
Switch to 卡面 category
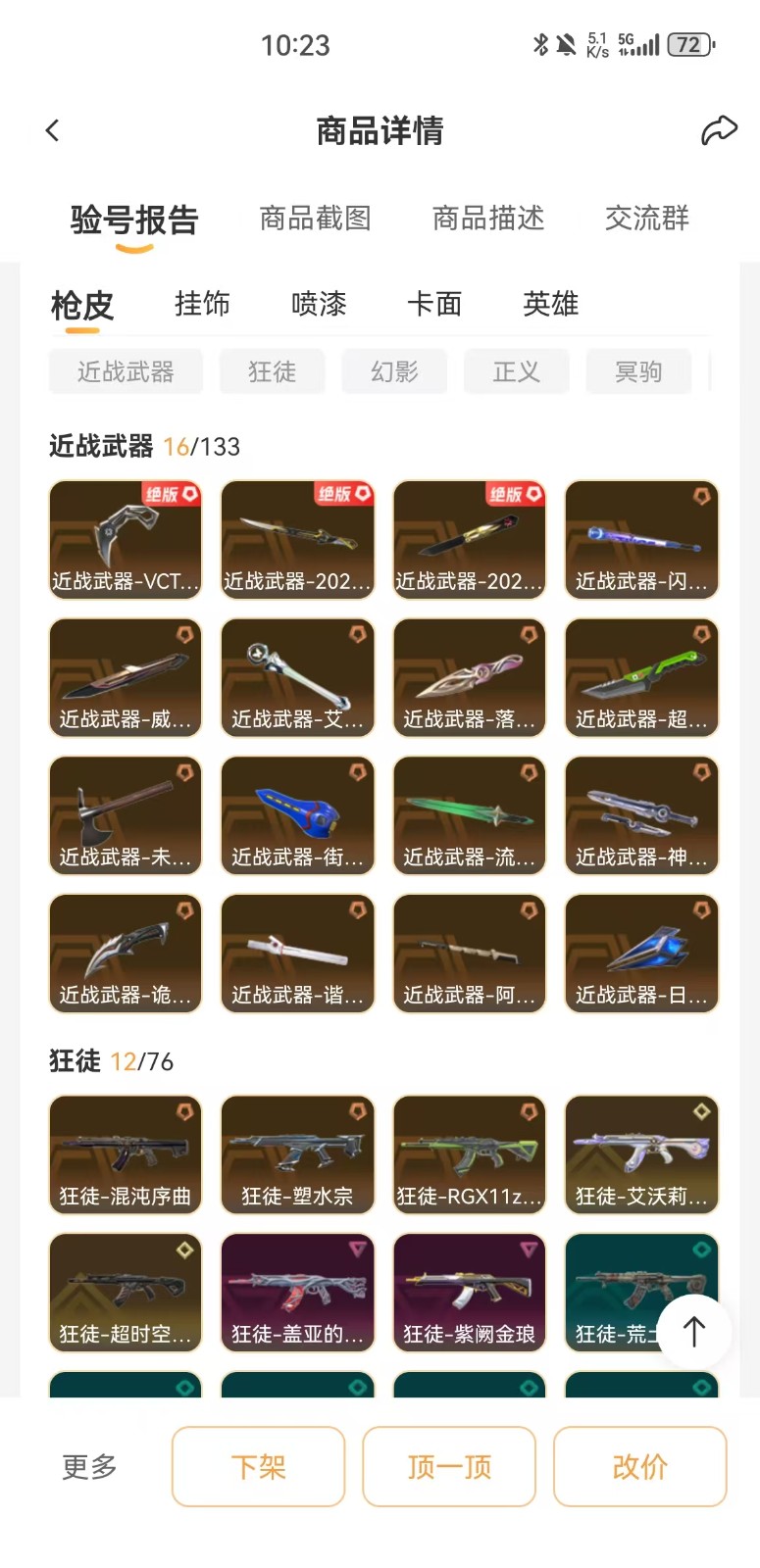(434, 304)
